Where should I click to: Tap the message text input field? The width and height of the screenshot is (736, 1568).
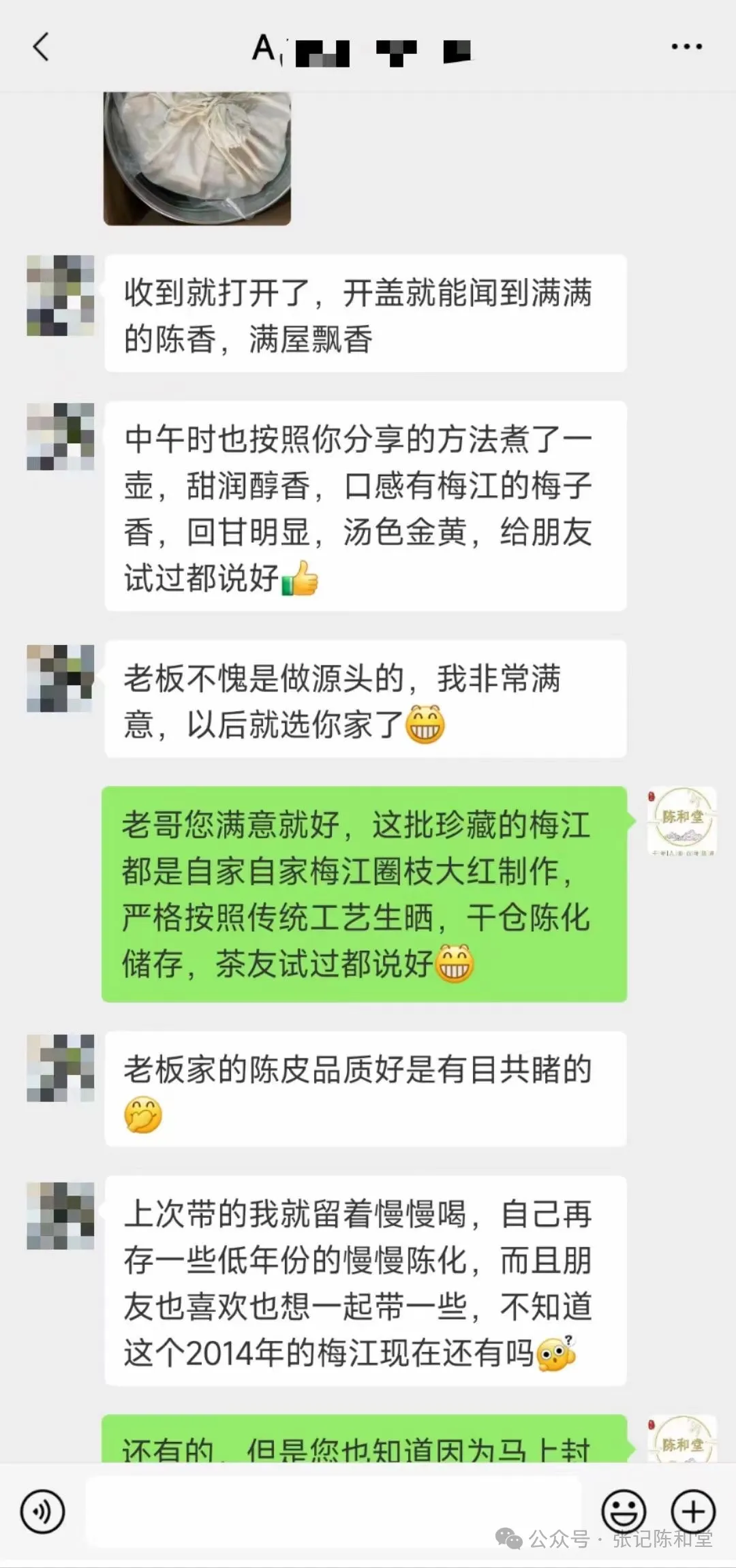[x=333, y=1512]
